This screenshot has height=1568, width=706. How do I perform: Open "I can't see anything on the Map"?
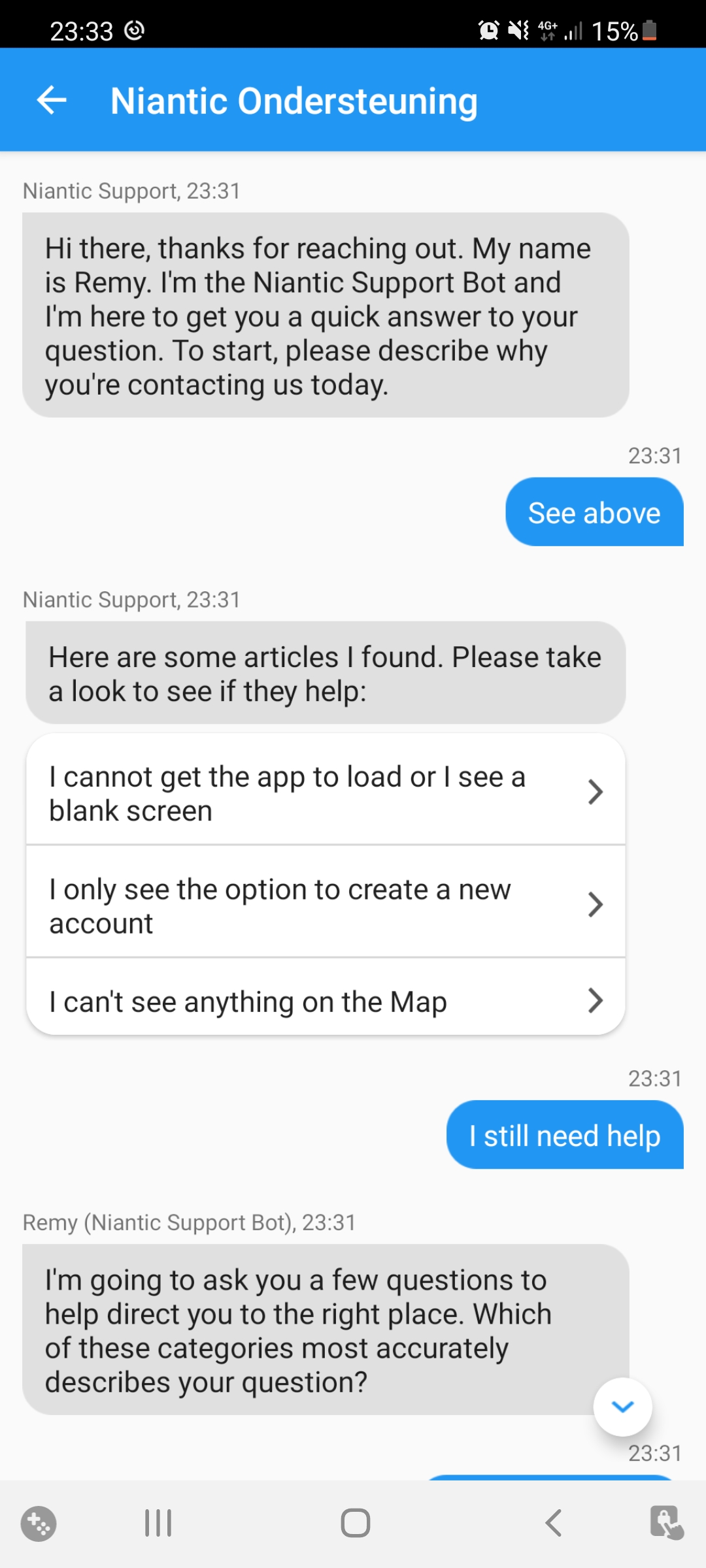[x=326, y=1001]
